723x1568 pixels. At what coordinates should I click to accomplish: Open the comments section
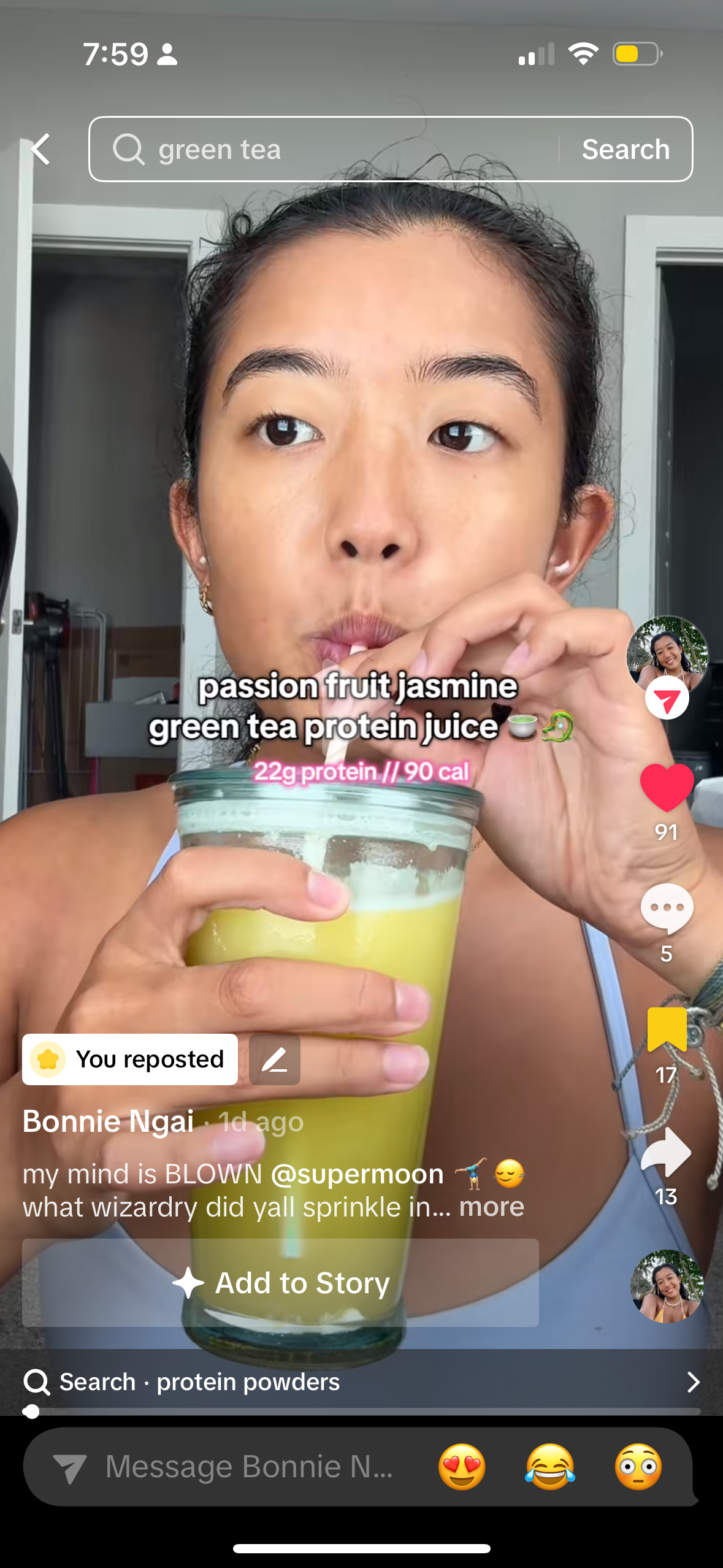667,909
